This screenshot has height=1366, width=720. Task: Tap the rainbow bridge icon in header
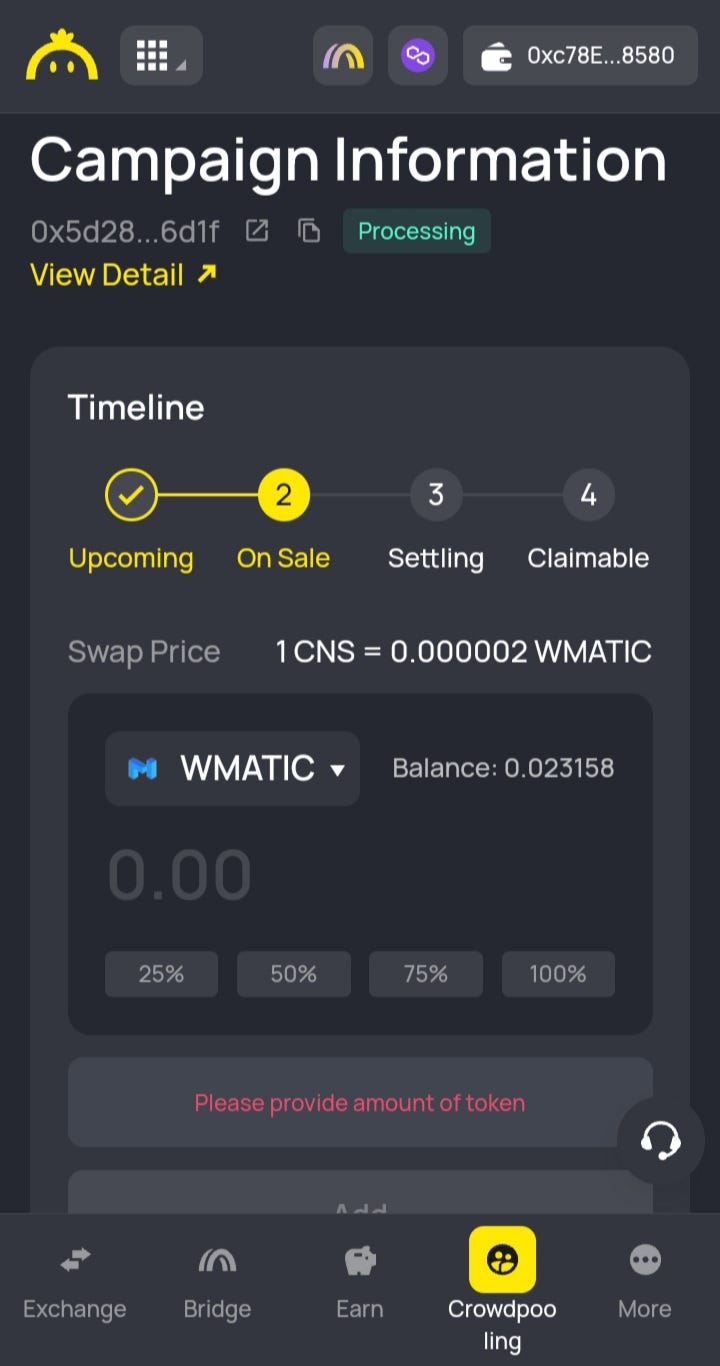[x=343, y=56]
